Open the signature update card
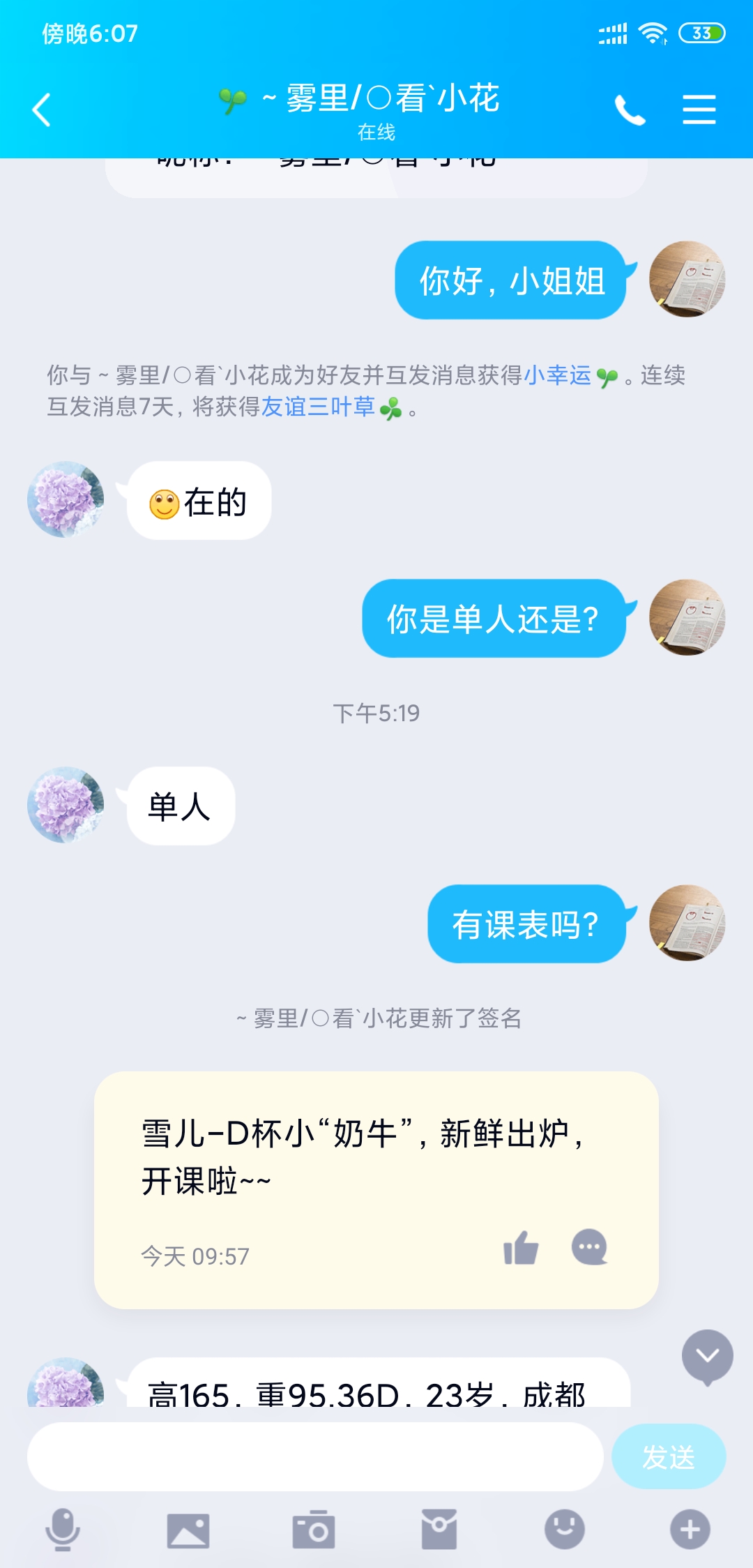 pyautogui.click(x=376, y=1158)
